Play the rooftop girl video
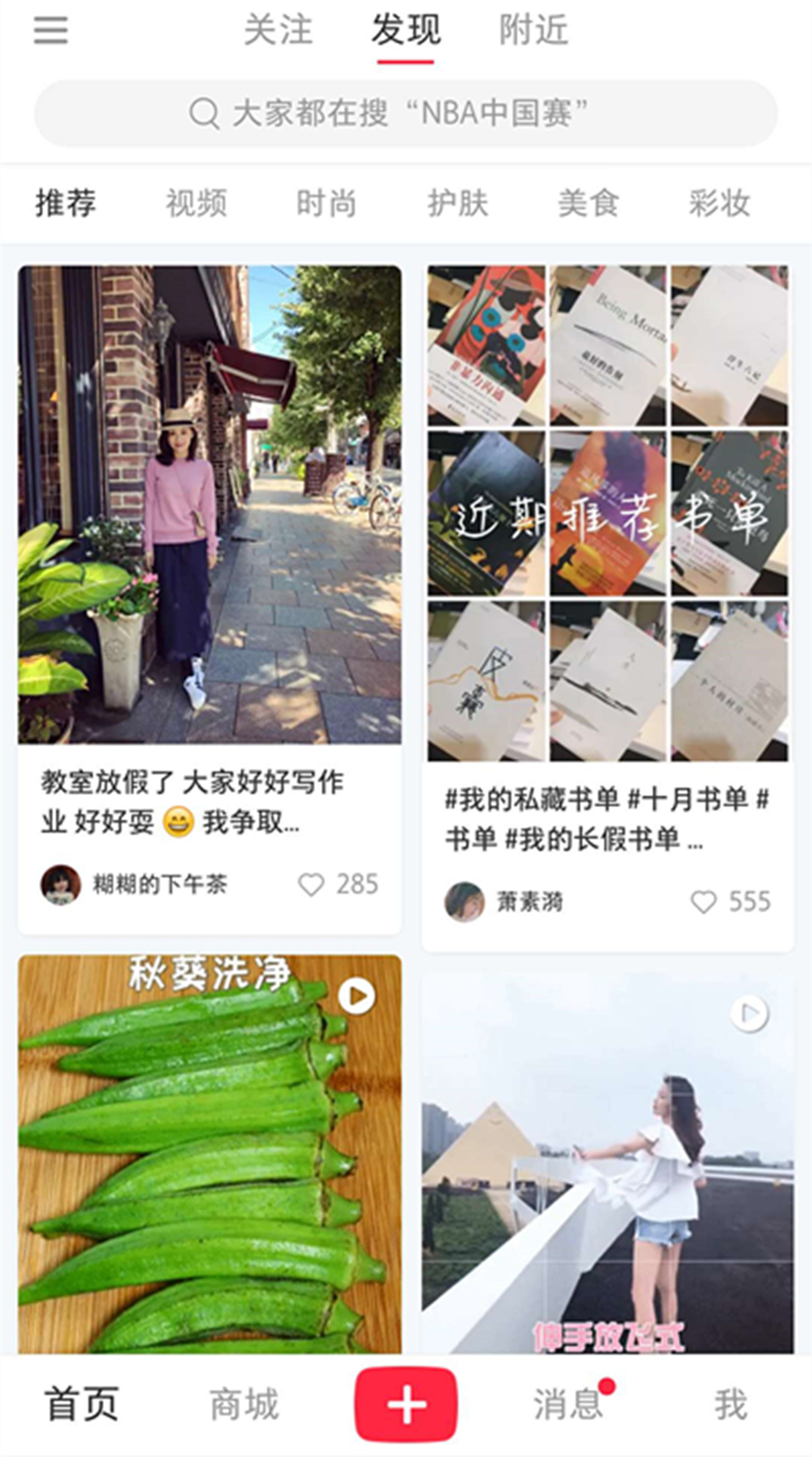This screenshot has height=1457, width=812. [749, 1014]
